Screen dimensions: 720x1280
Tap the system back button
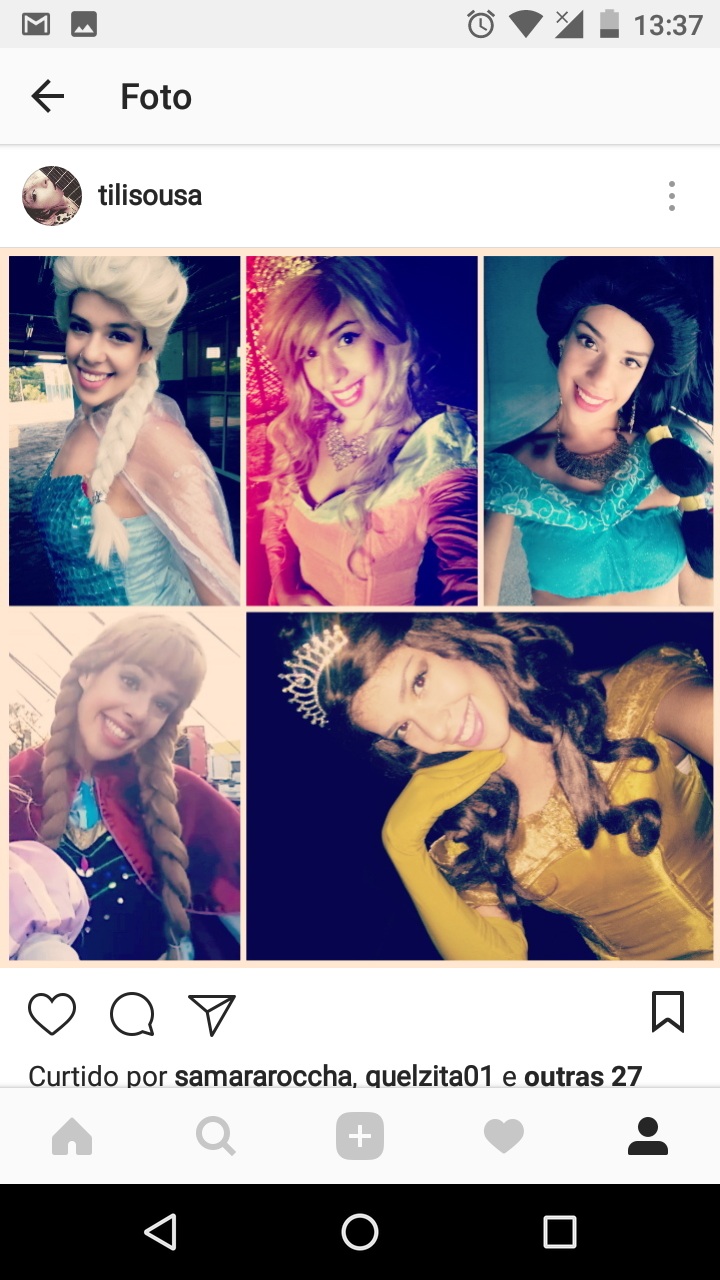coord(161,1232)
